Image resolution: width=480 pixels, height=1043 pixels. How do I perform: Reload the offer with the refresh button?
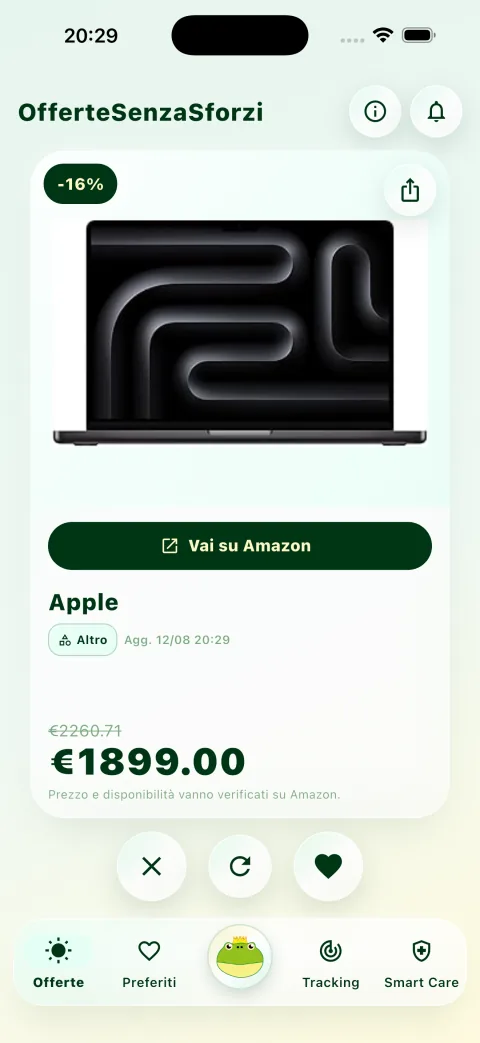pyautogui.click(x=240, y=866)
